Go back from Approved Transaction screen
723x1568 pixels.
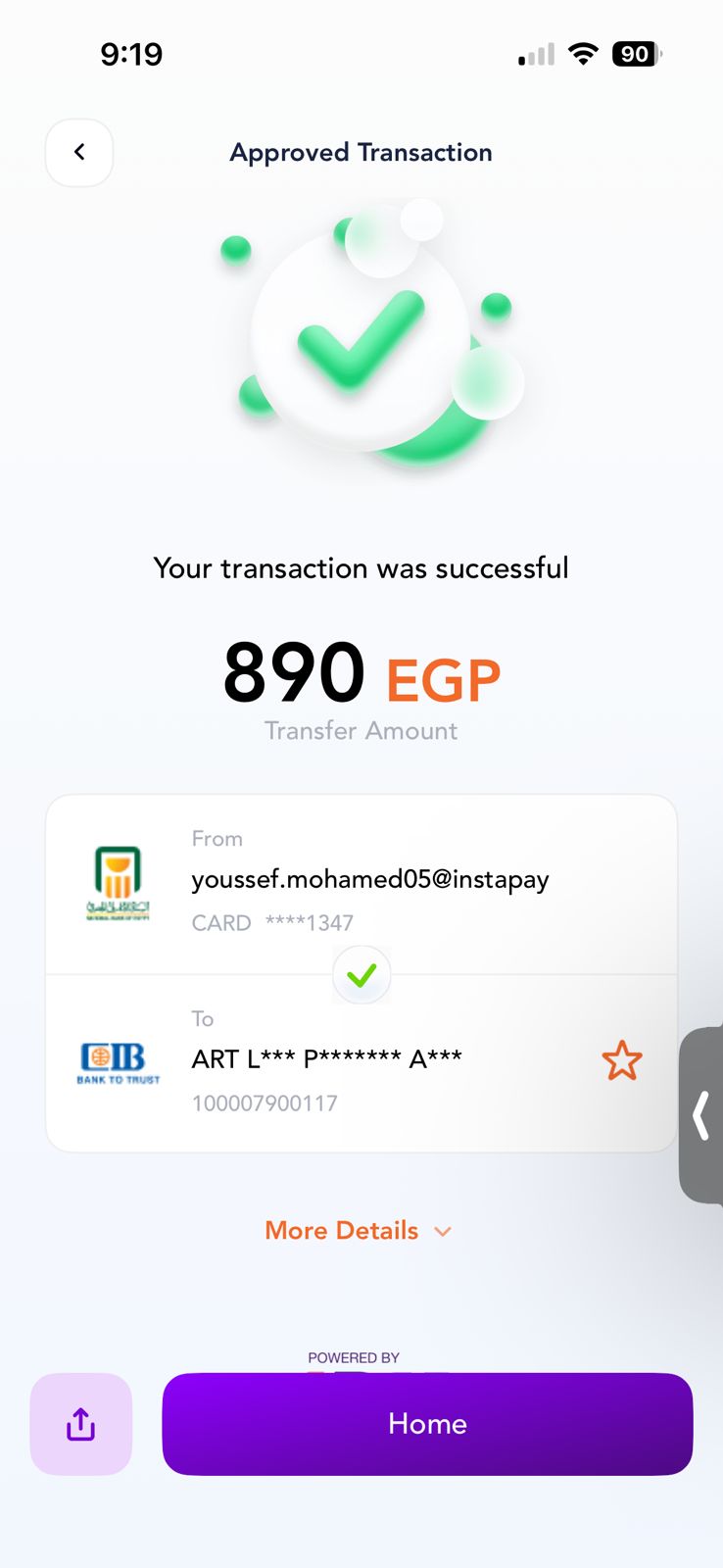pos(79,153)
